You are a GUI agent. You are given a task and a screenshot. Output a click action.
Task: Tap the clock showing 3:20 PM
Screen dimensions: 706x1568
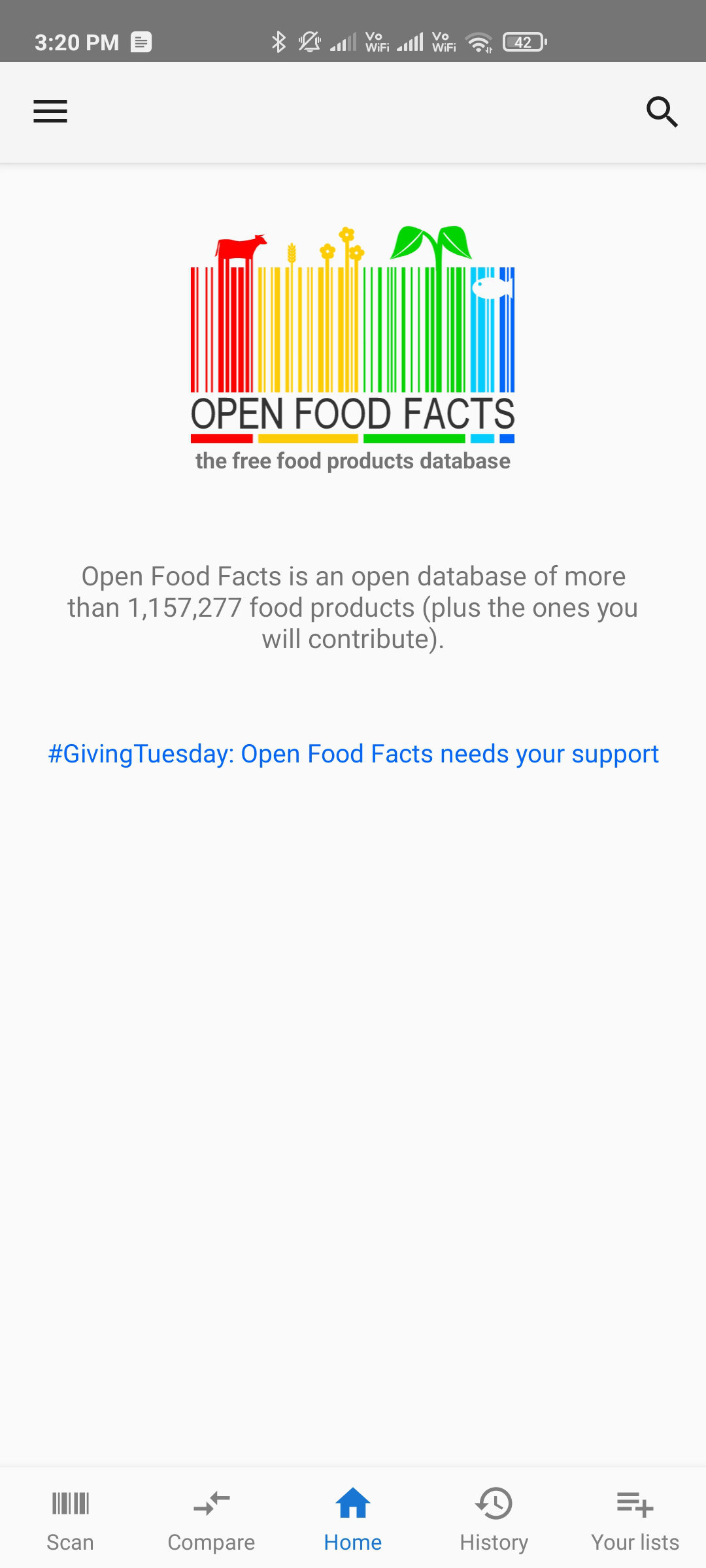(x=76, y=42)
